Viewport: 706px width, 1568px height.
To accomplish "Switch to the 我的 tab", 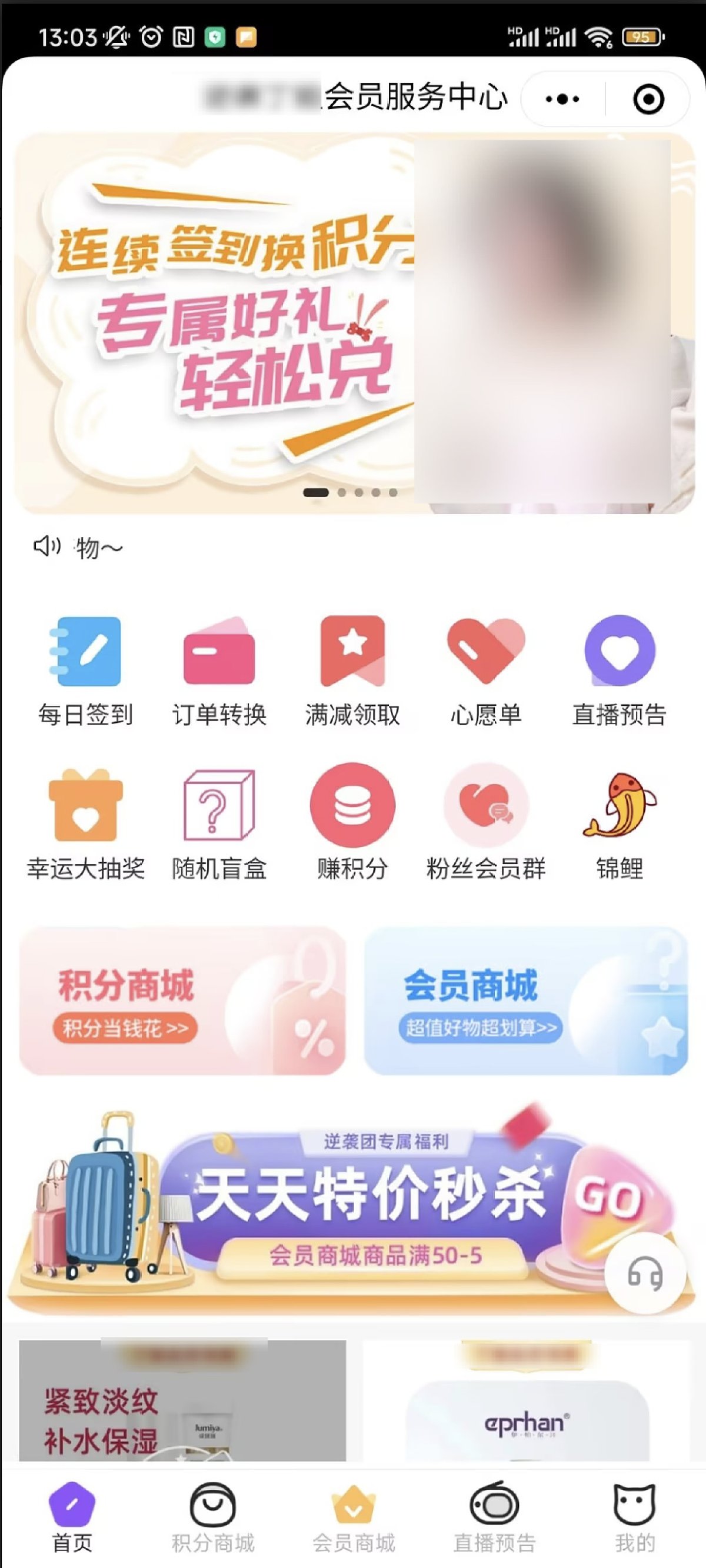I will tap(635, 1517).
